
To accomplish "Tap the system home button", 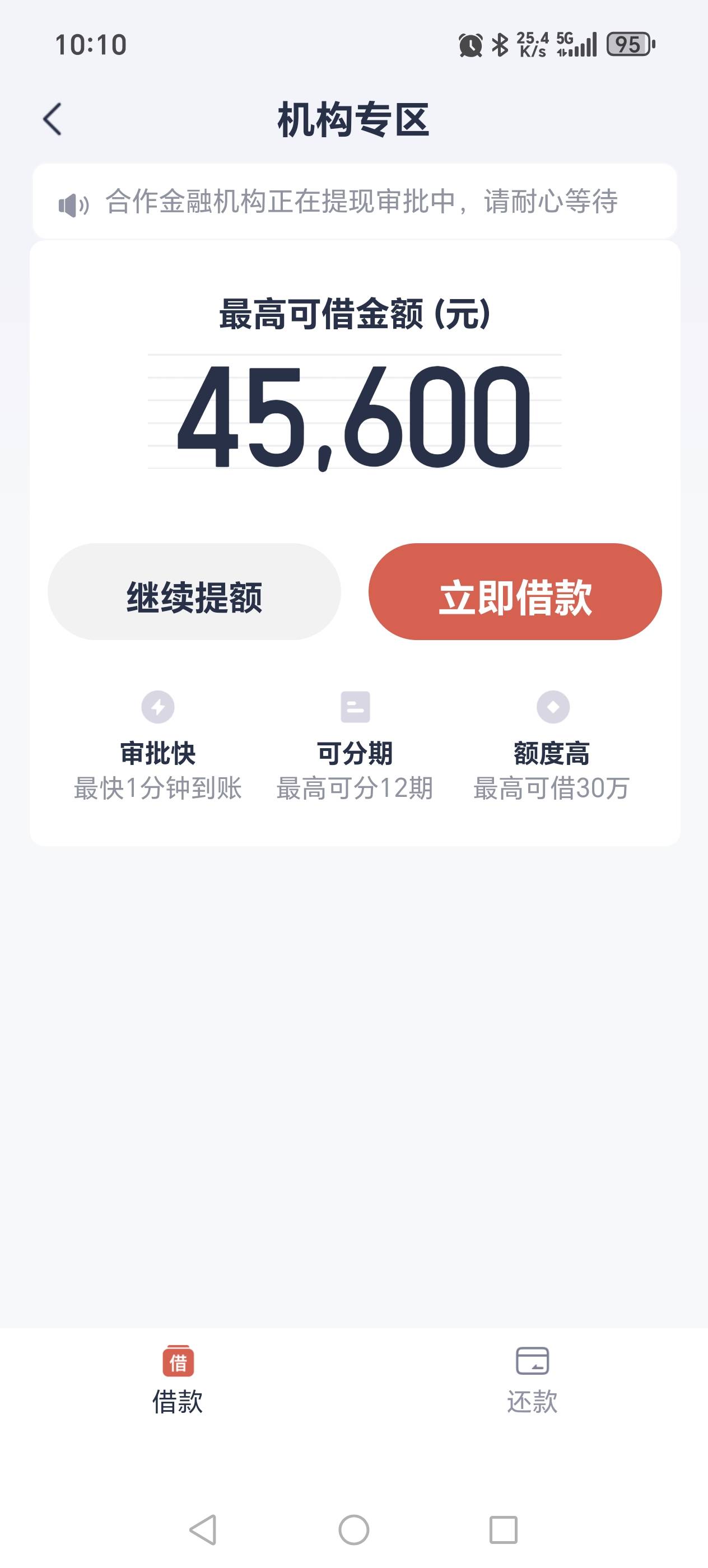I will coord(353,1529).
